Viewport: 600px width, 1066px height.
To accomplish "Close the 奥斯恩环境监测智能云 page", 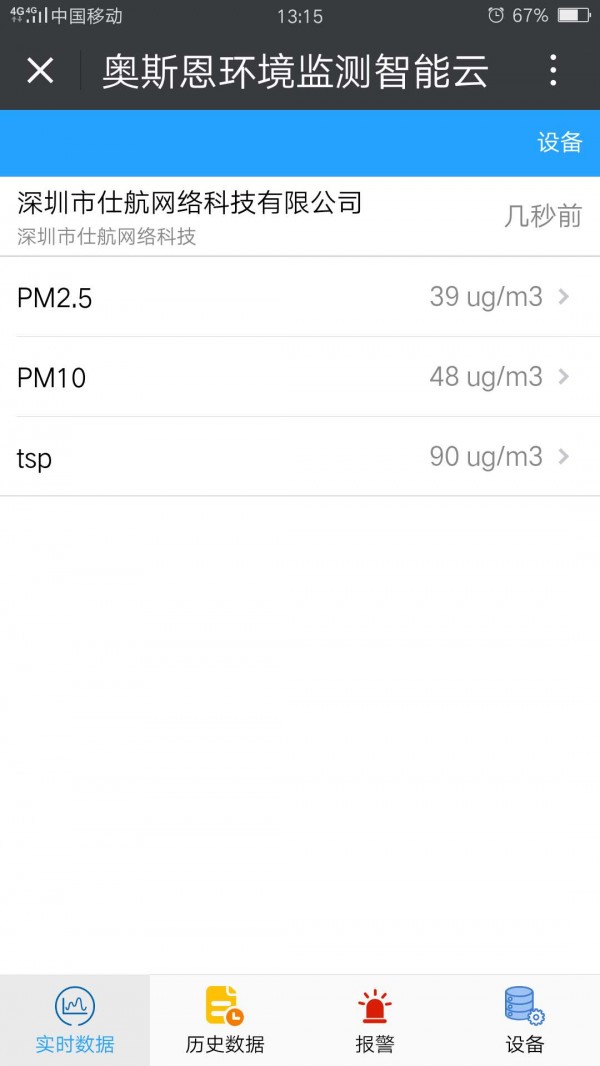I will [40, 71].
